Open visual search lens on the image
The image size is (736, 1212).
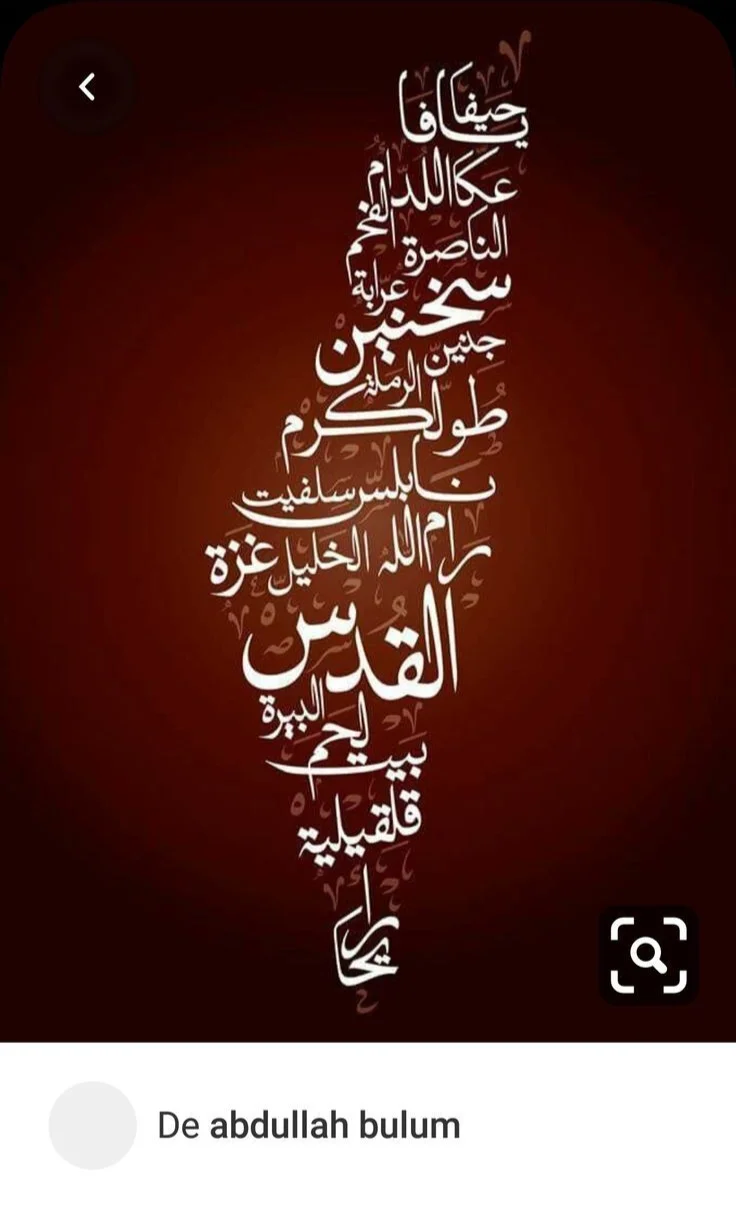[648, 955]
